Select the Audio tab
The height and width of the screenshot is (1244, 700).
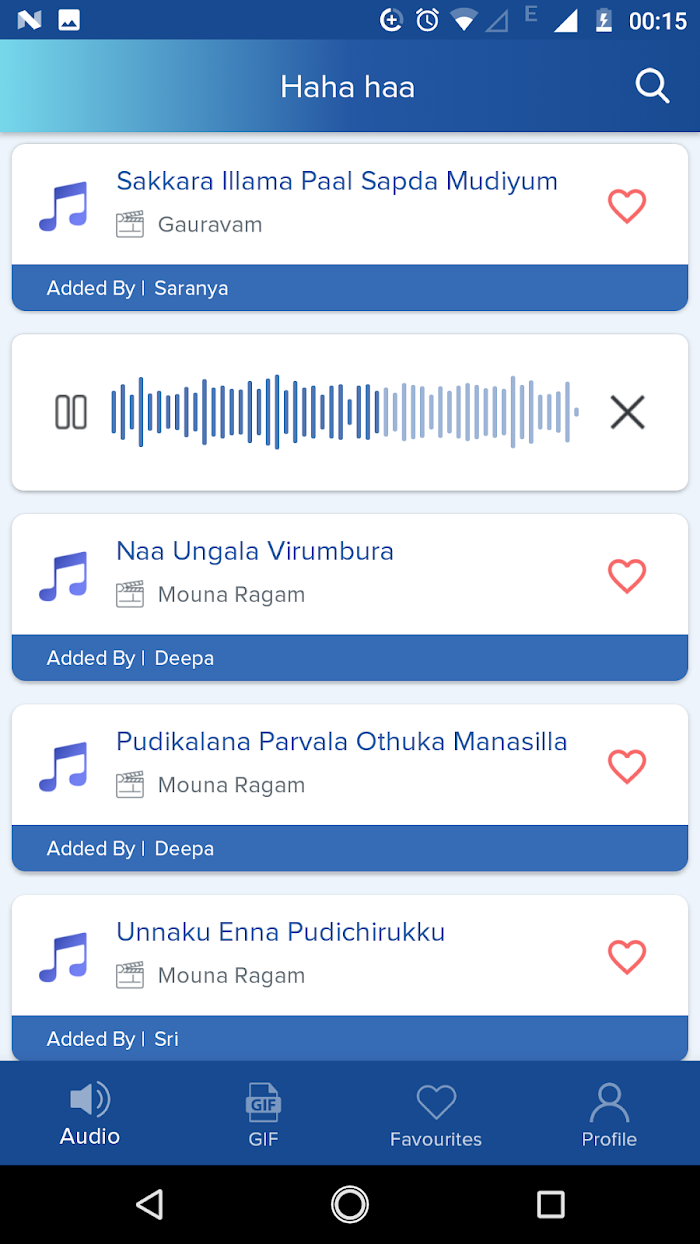(x=90, y=1114)
